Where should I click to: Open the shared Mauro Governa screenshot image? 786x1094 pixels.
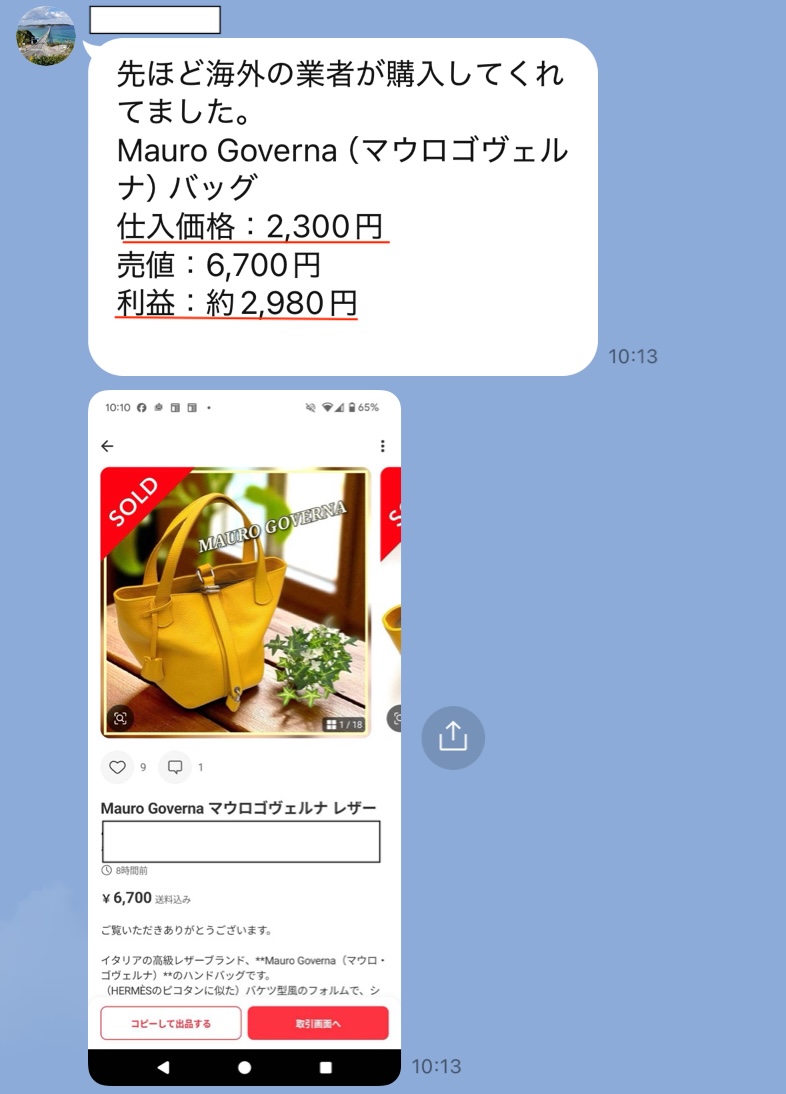point(244,737)
